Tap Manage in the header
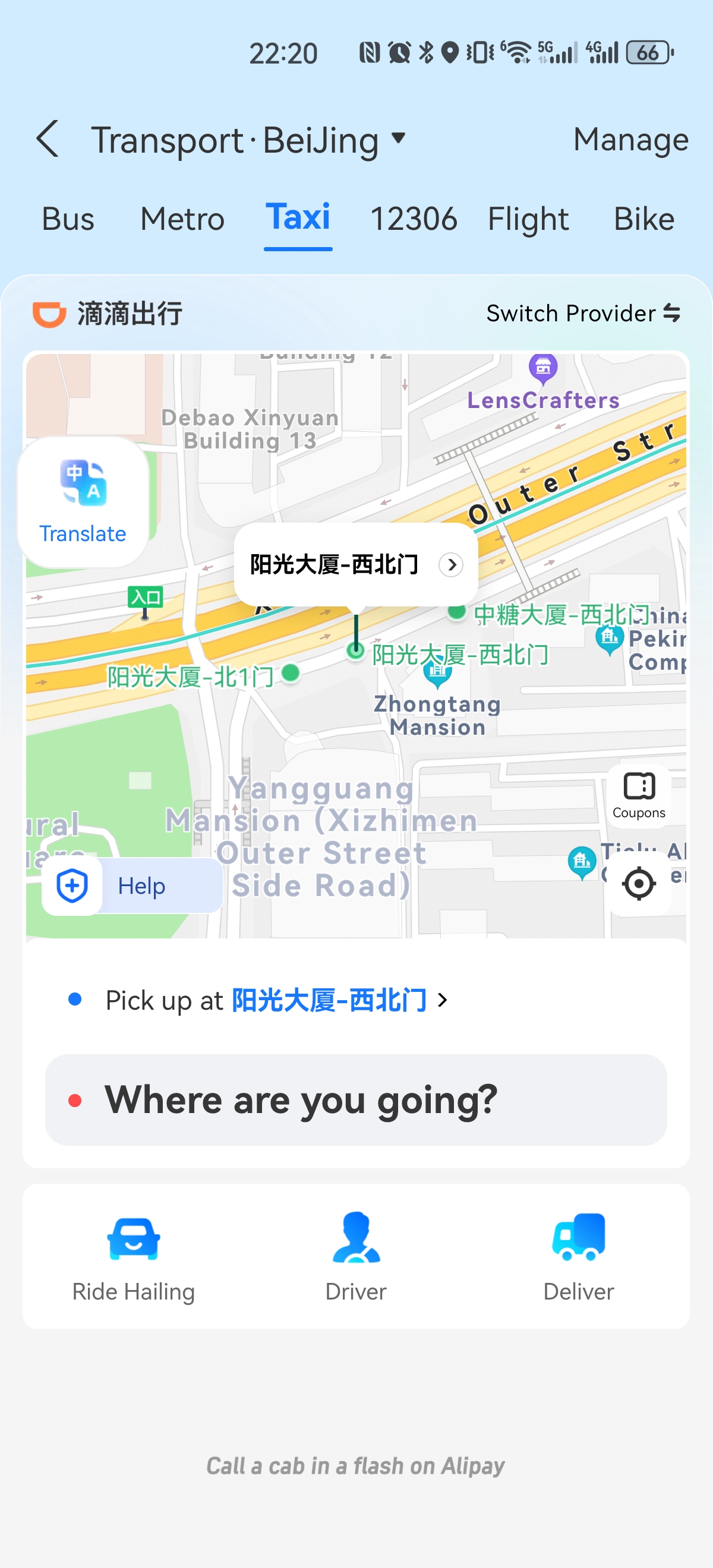 [x=630, y=140]
